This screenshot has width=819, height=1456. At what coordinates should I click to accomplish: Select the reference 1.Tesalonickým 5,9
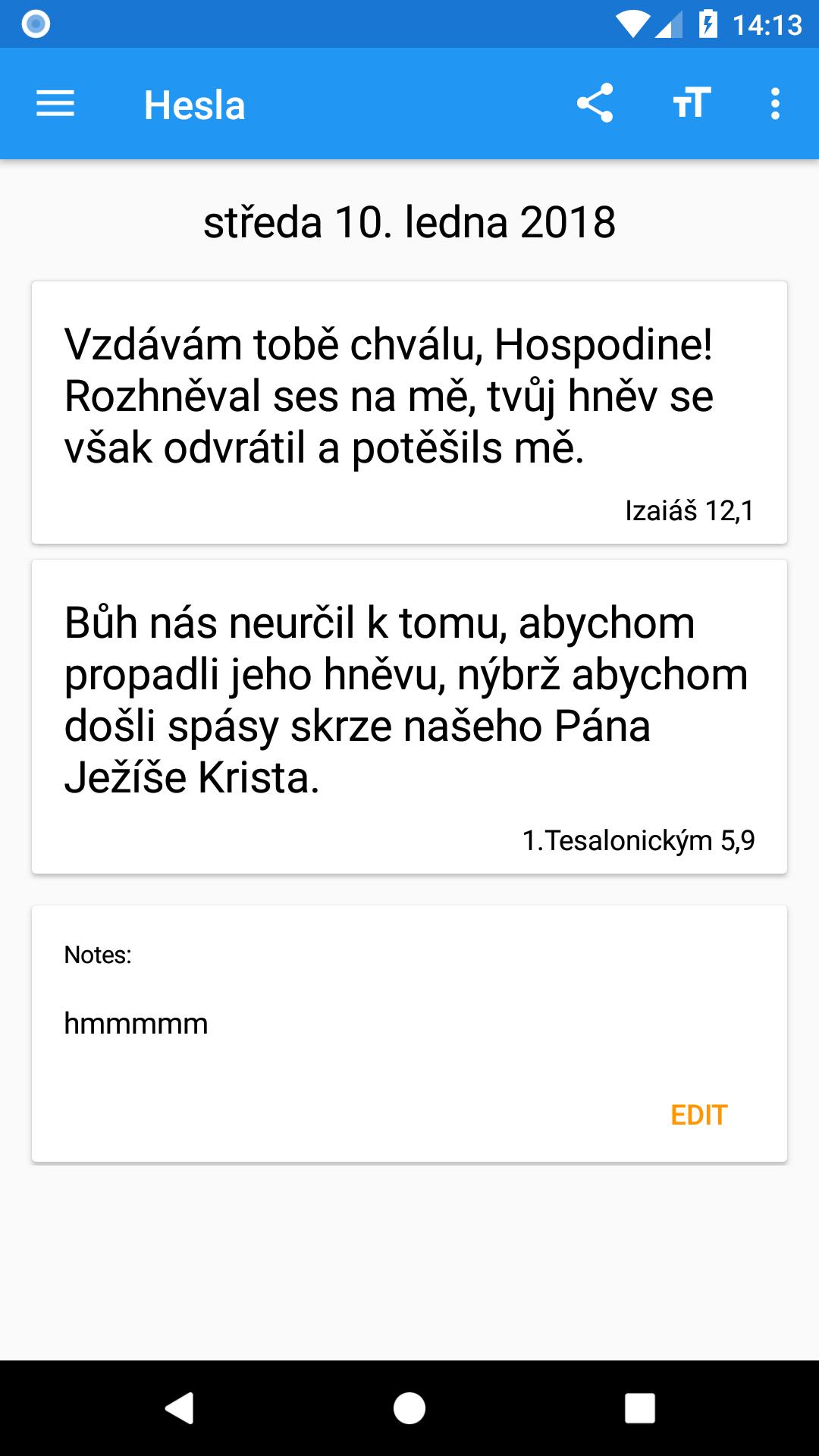point(638,840)
